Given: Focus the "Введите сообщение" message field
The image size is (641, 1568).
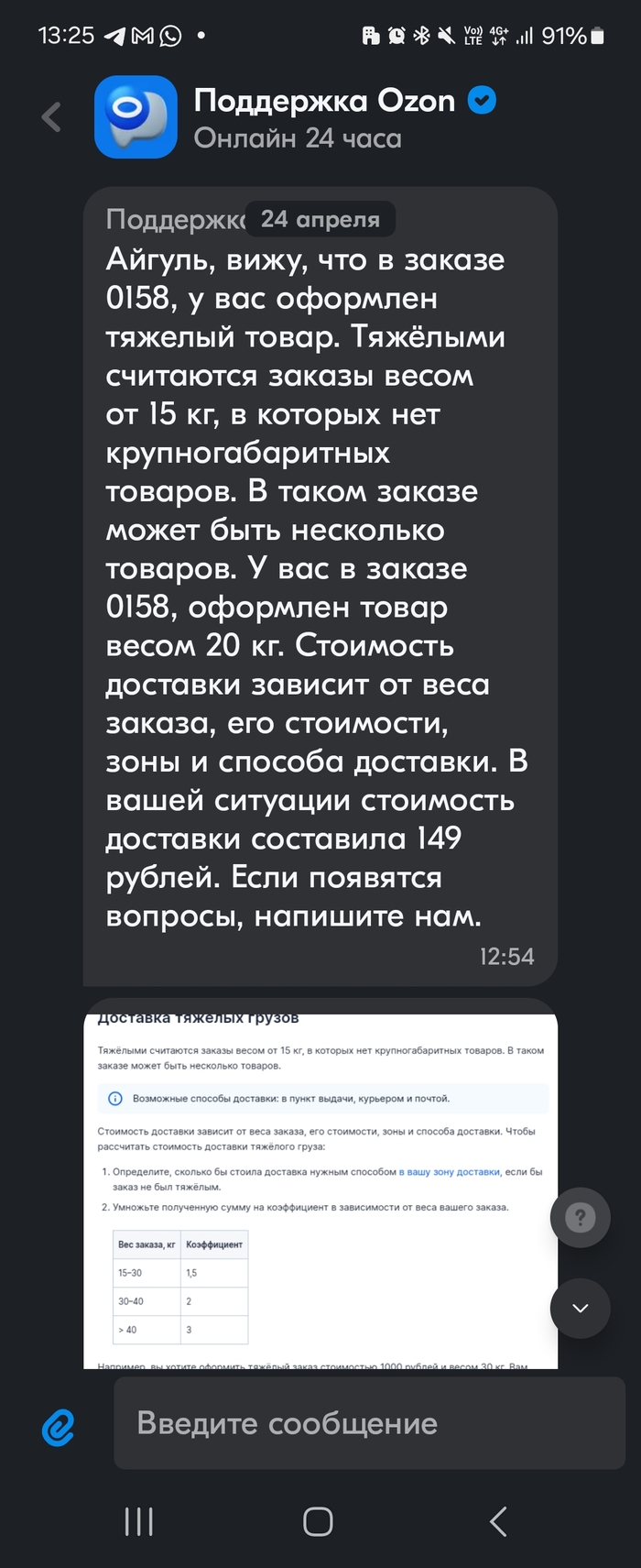Looking at the screenshot, I should click(369, 1423).
